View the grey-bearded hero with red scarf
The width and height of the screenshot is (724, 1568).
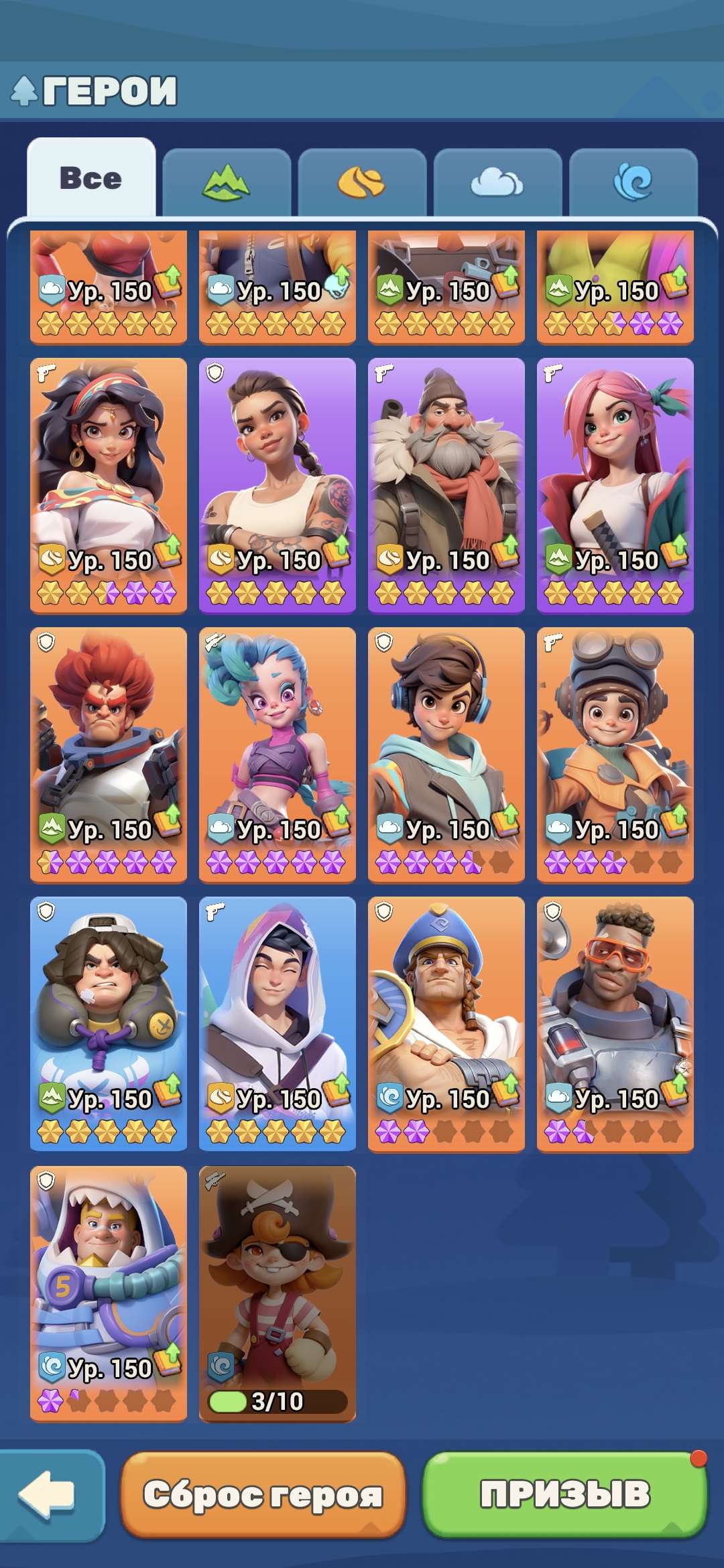tap(446, 469)
